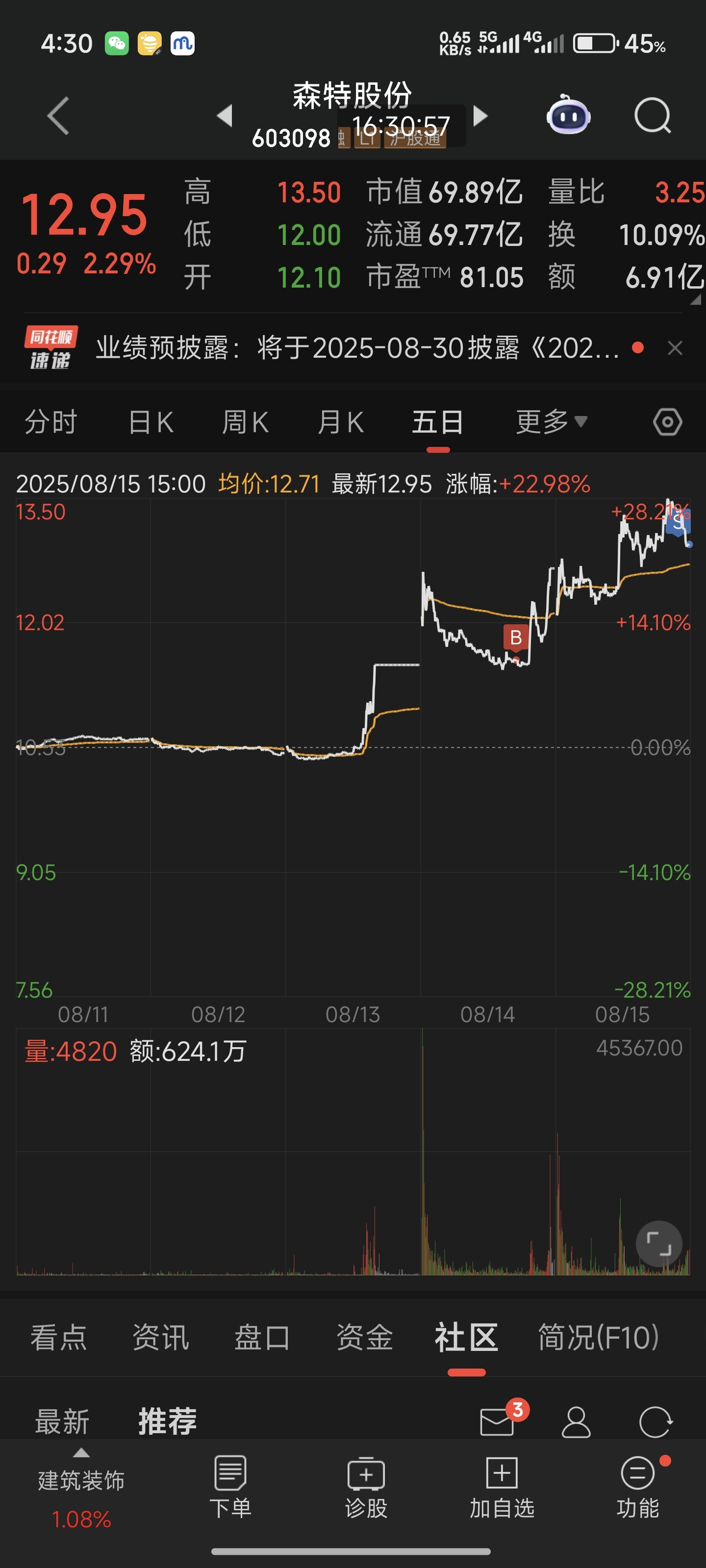Screen dimensions: 706x1568
Task: Select the 周K chart tab
Action: 246,422
